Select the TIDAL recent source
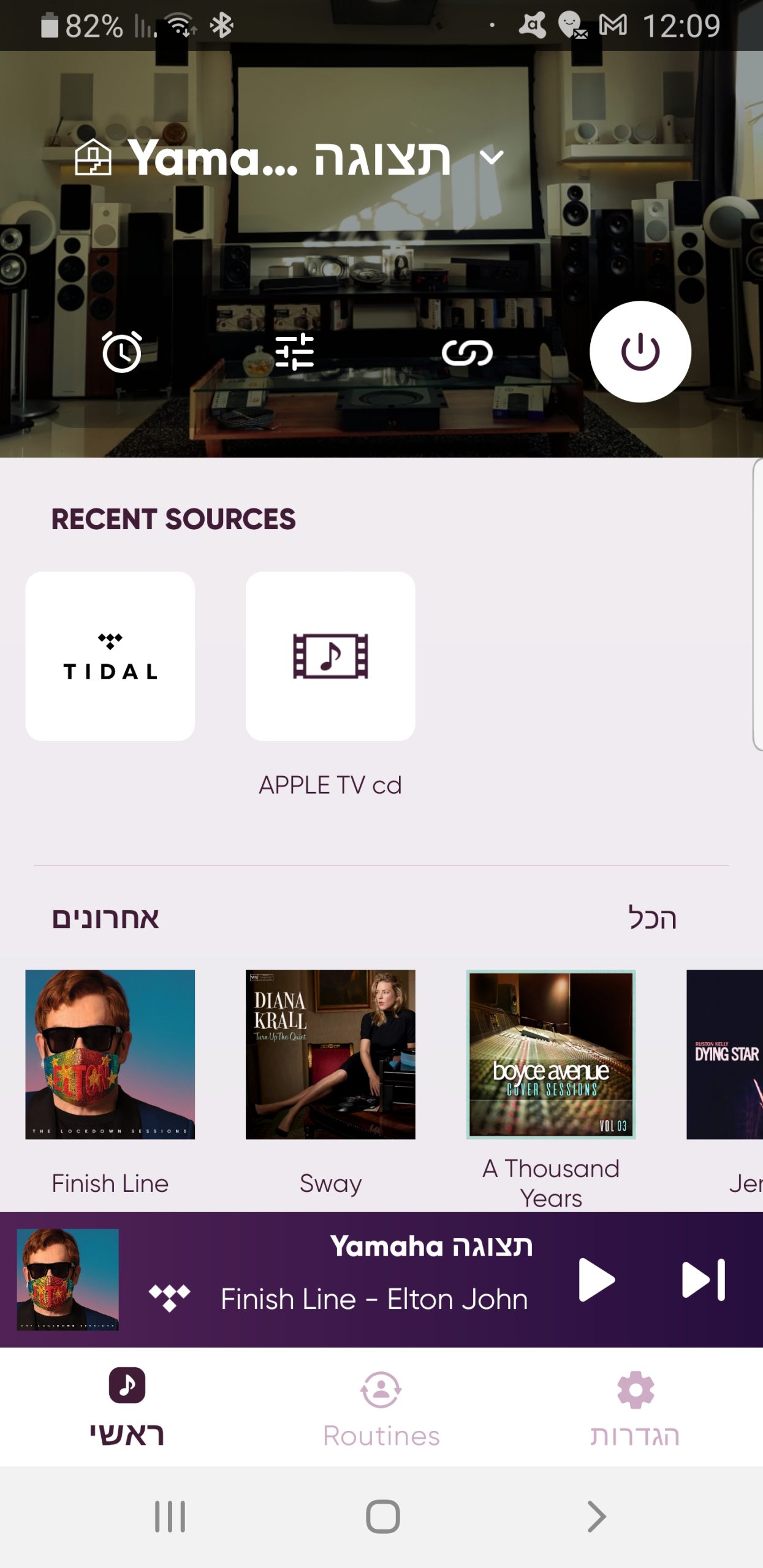763x1568 pixels. tap(110, 655)
